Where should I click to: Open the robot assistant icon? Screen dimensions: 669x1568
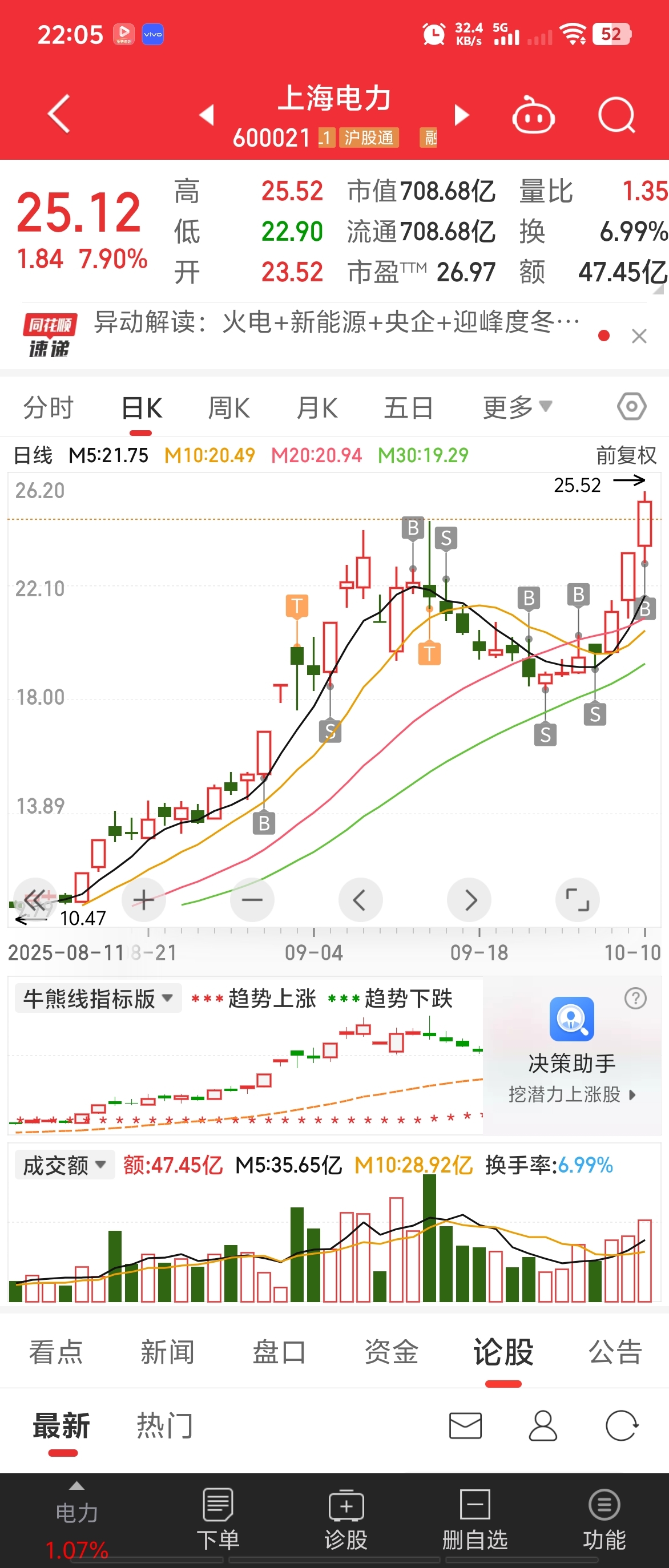click(x=533, y=115)
